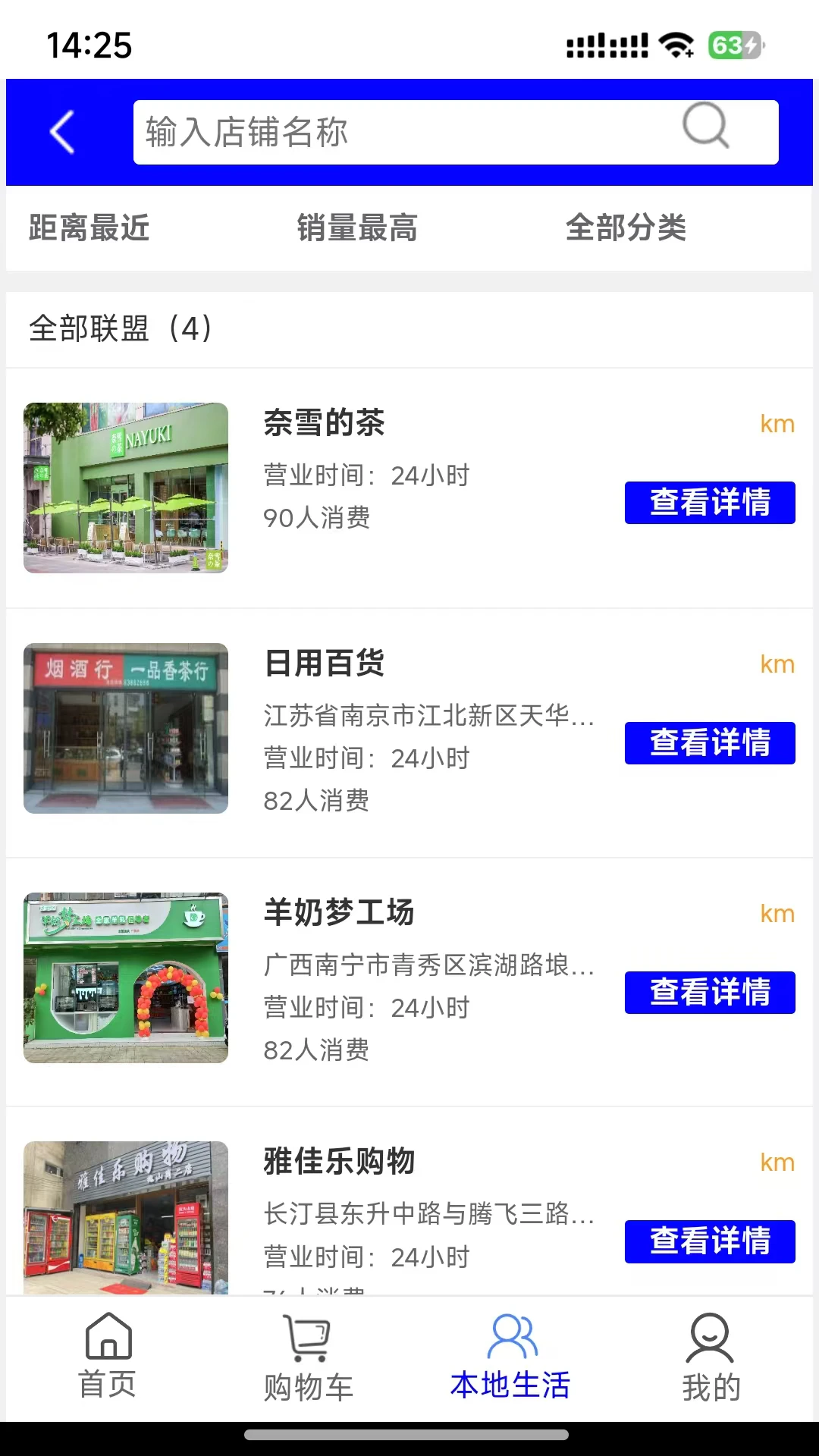Tap the km distance label of 奈雪的茶
The height and width of the screenshot is (1456, 819).
pos(777,424)
